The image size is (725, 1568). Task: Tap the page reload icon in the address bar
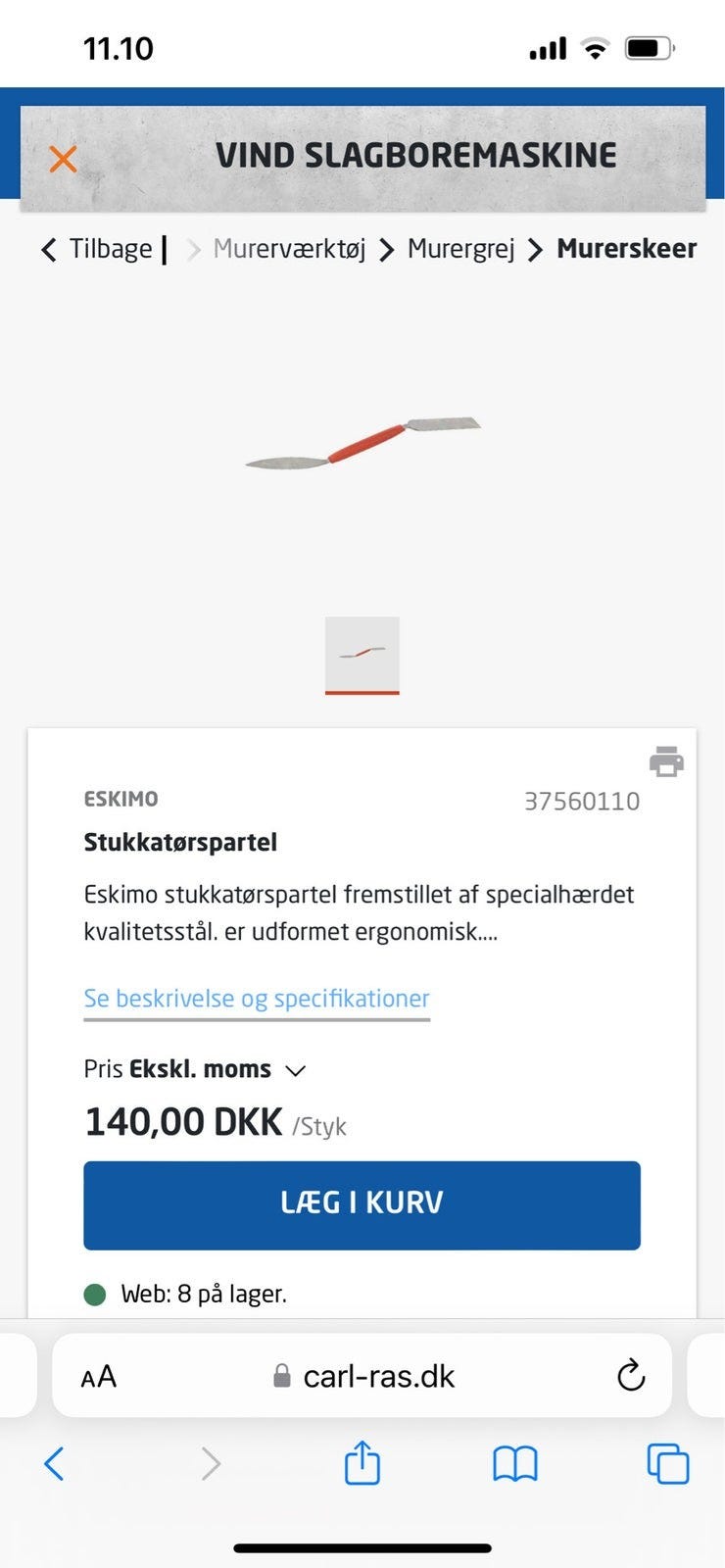[632, 1376]
